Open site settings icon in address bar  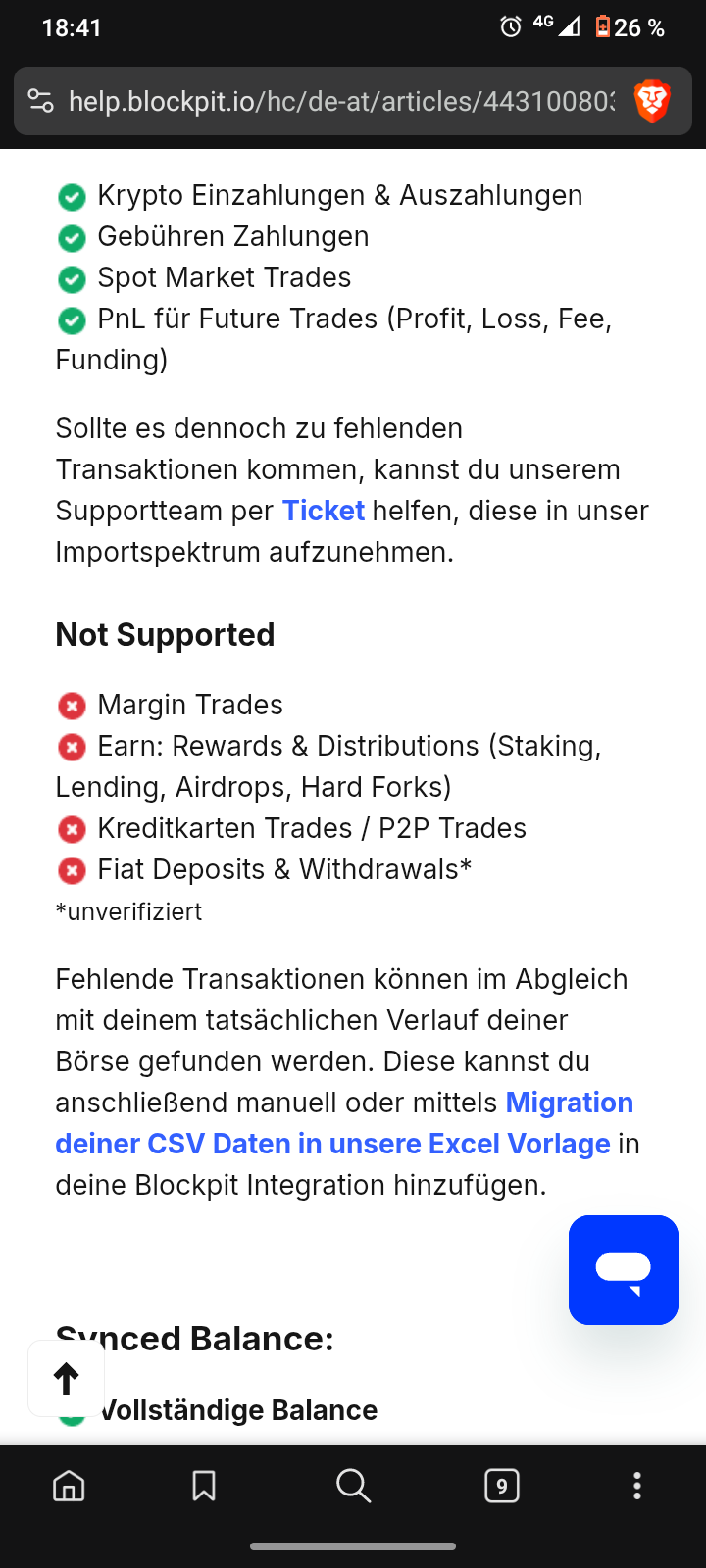click(41, 101)
